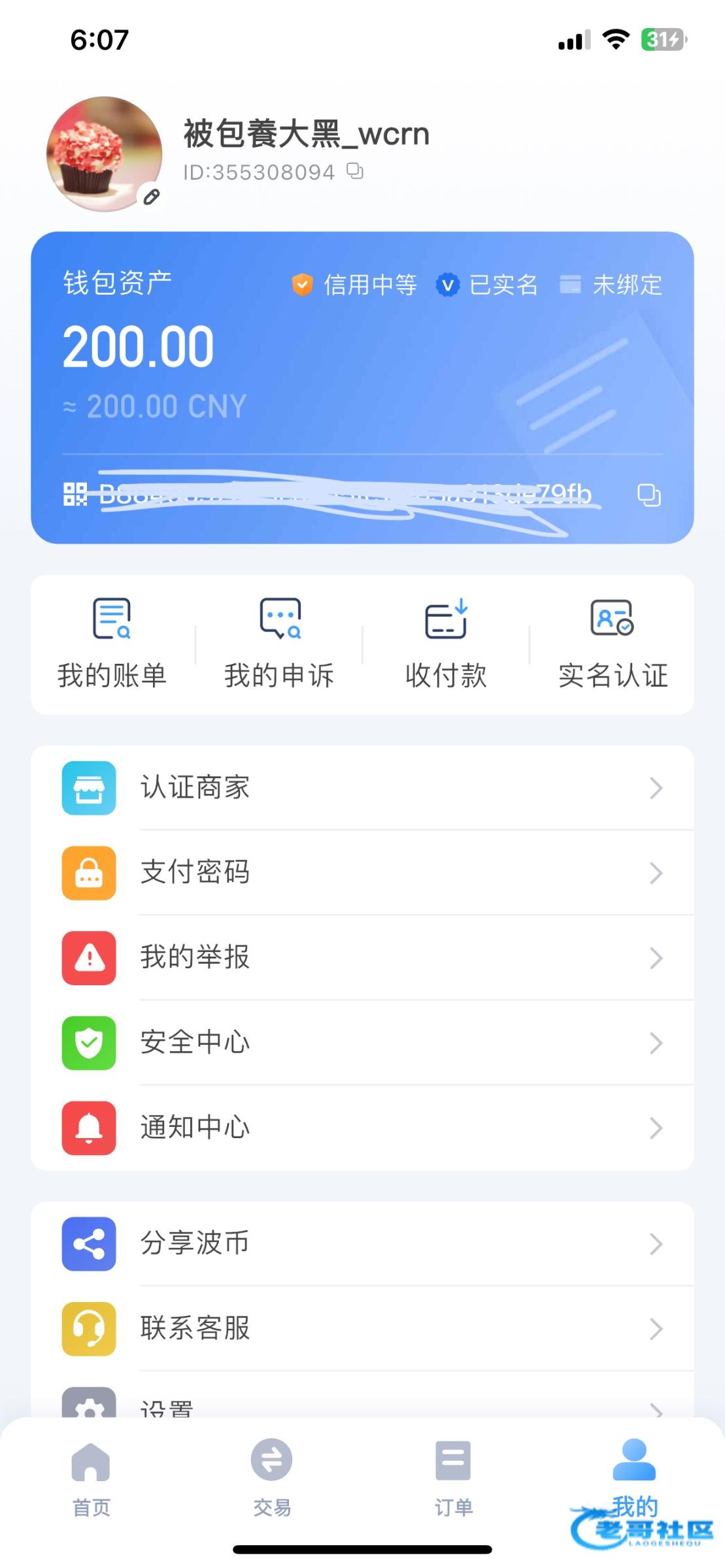
Task: Open 通知中心 (Notification Center)
Action: (362, 1128)
